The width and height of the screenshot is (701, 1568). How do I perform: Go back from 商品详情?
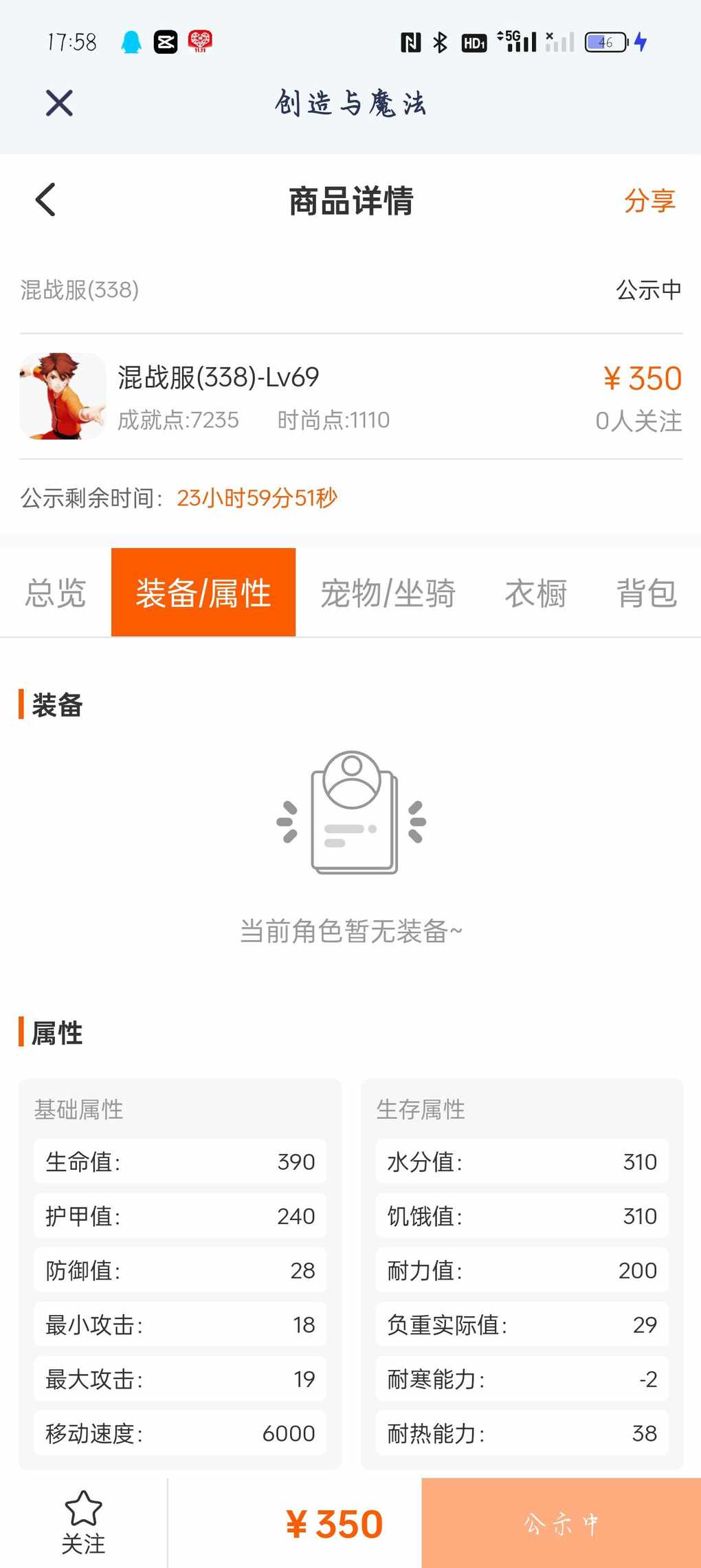(45, 200)
